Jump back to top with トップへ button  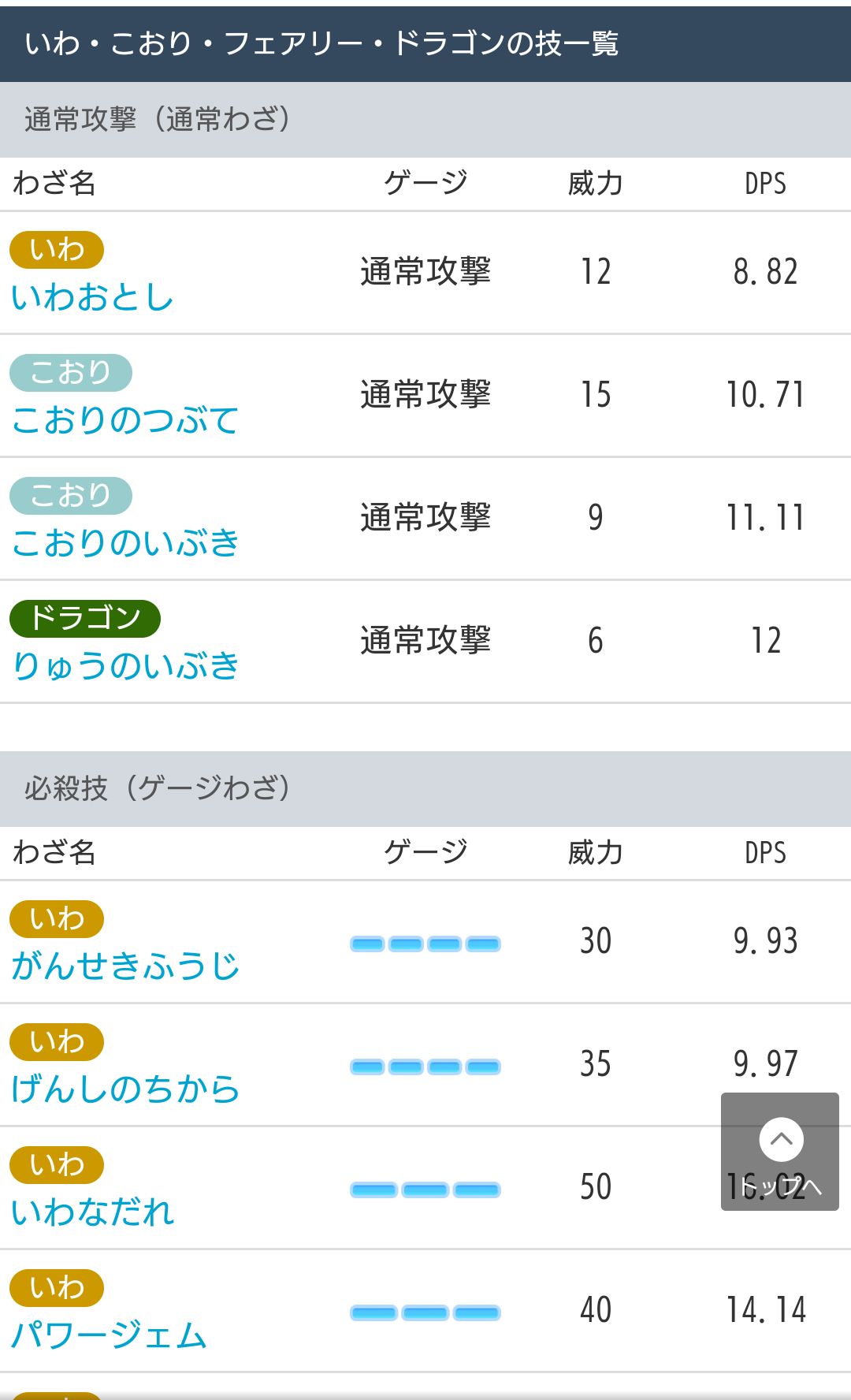(780, 1151)
